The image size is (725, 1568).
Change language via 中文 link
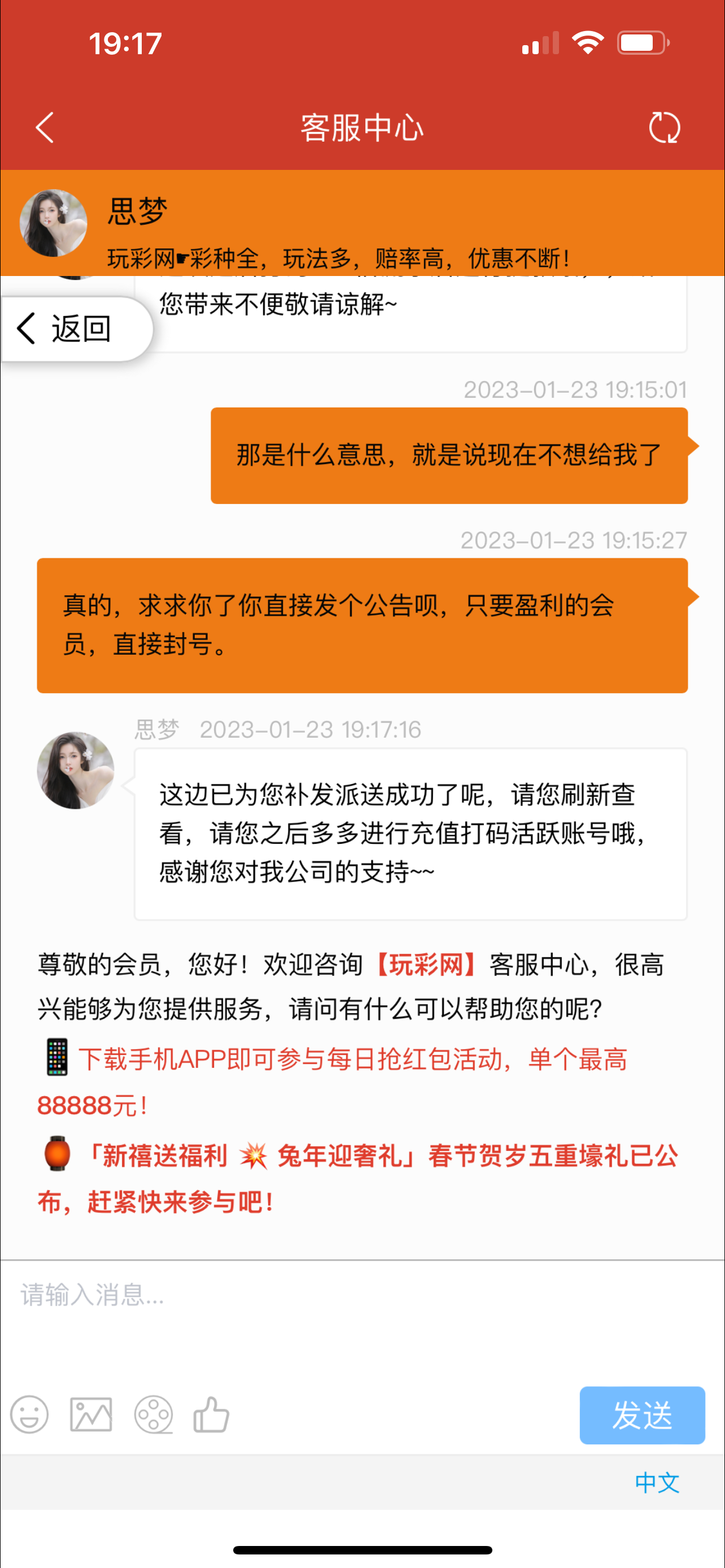pos(657,1483)
